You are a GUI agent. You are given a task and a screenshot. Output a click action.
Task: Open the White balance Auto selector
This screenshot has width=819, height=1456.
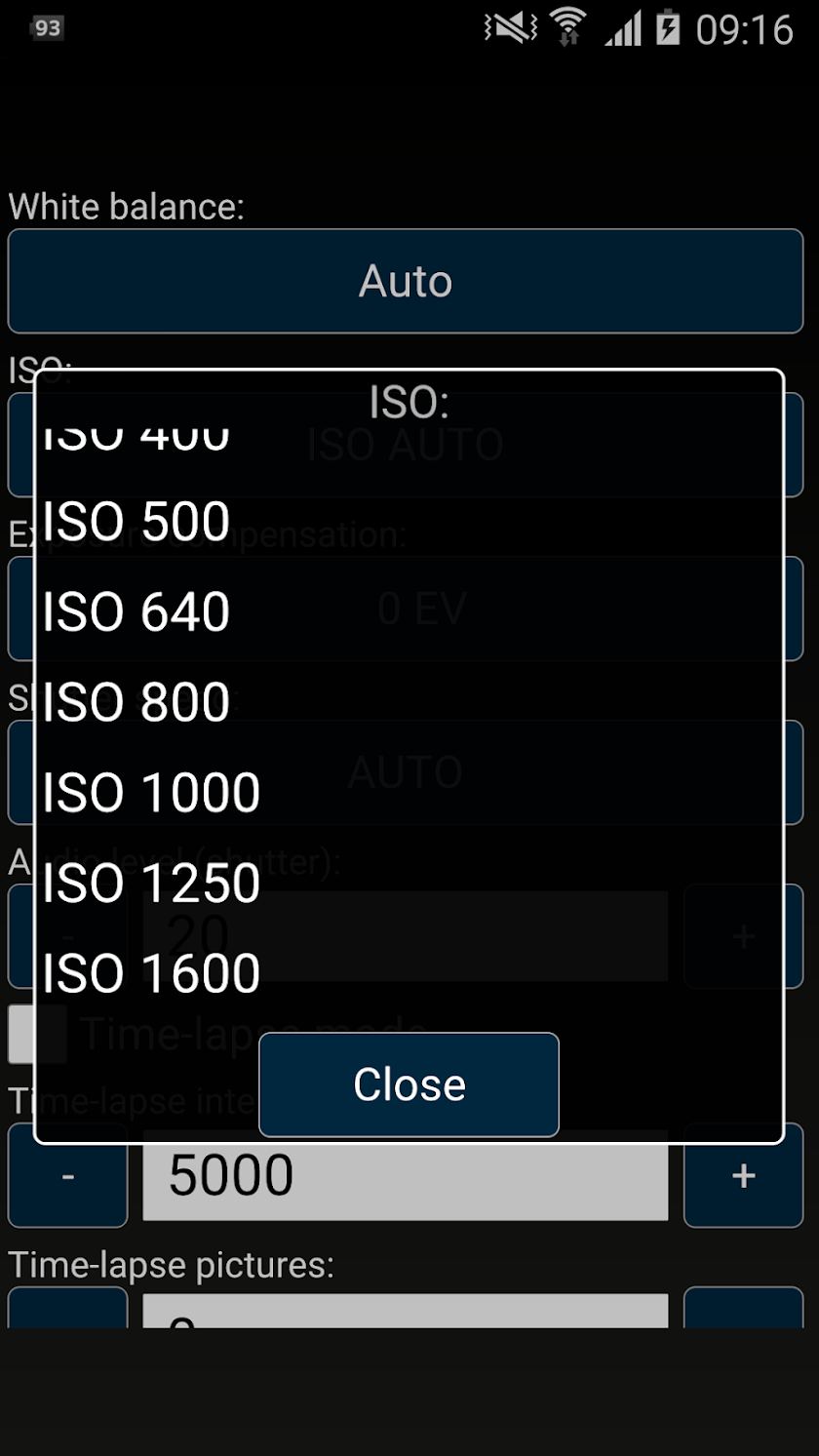pos(406,281)
